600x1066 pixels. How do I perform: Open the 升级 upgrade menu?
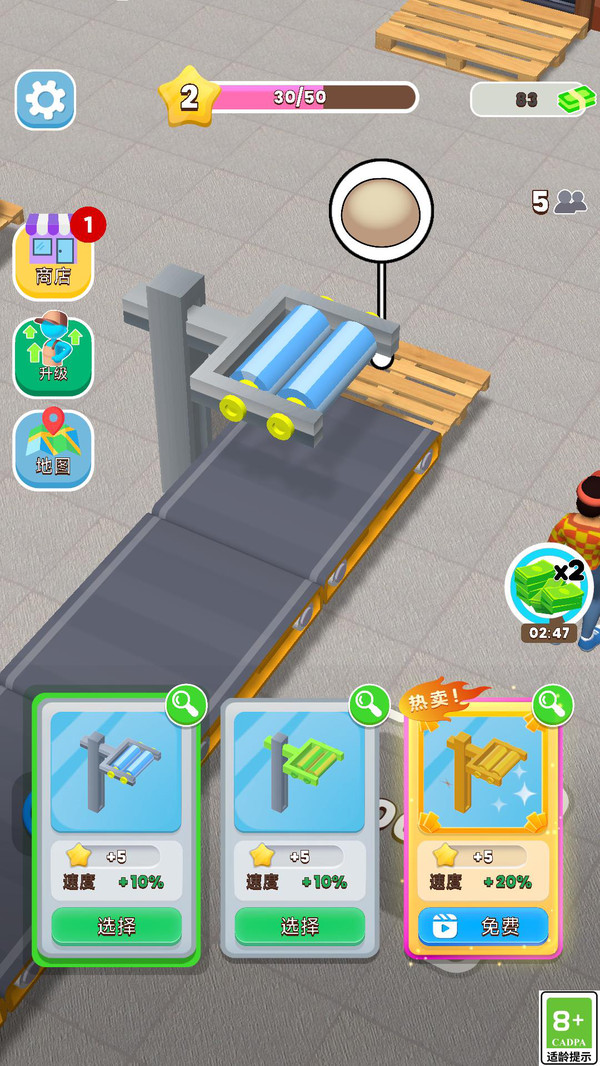click(54, 357)
